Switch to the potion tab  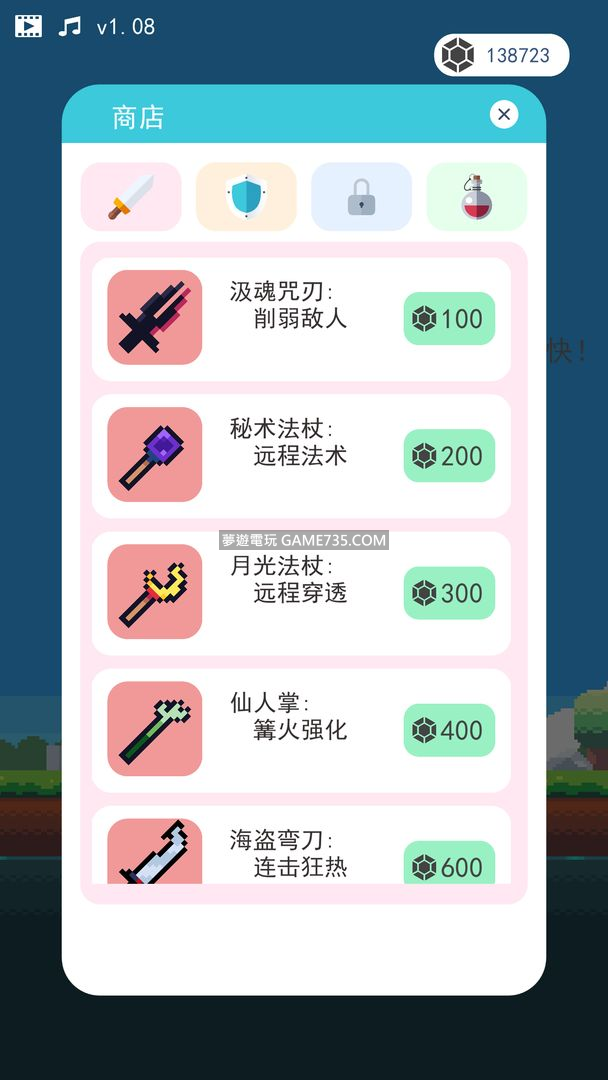pyautogui.click(x=476, y=197)
